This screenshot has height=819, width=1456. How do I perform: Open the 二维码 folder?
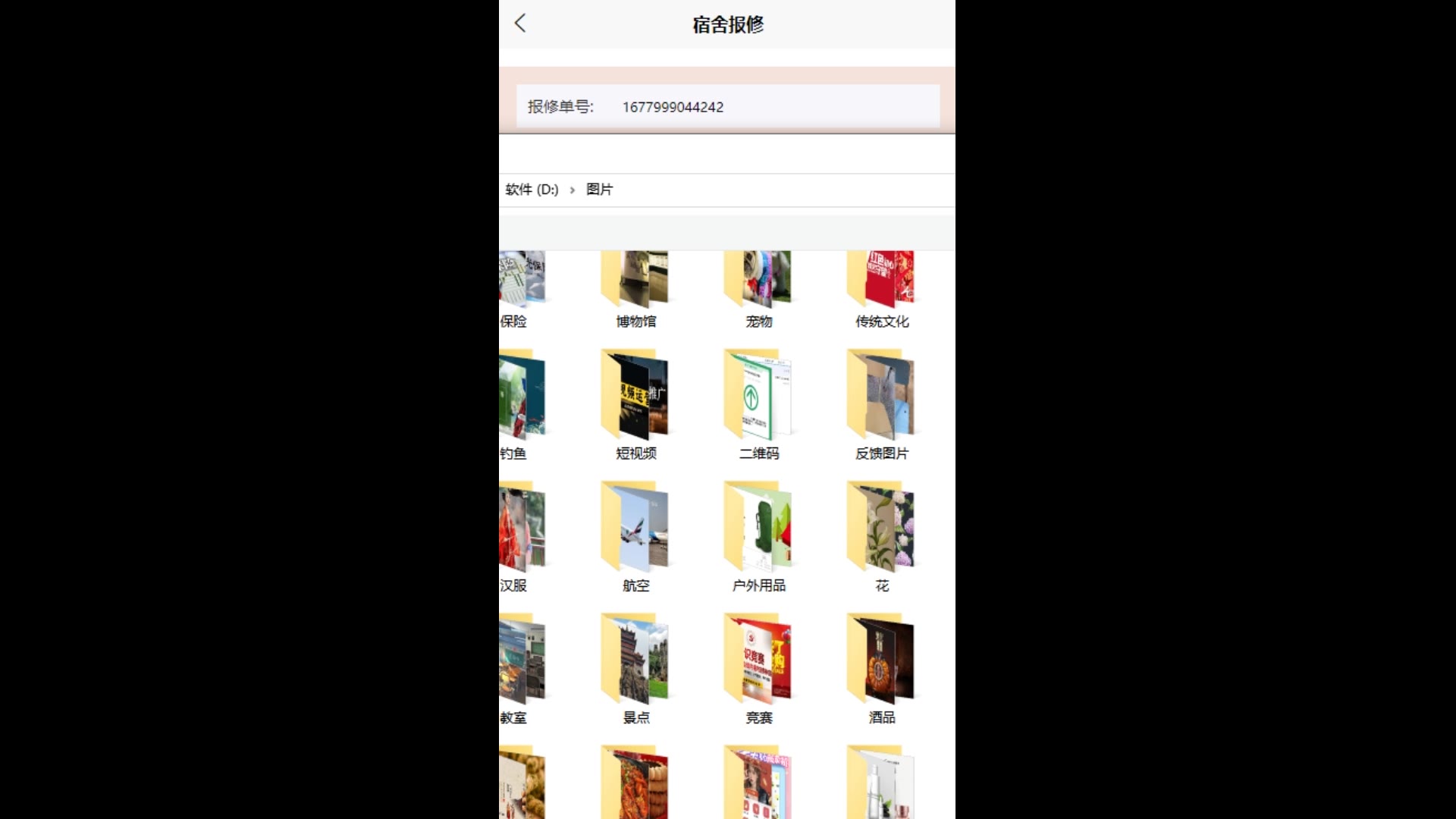point(758,398)
